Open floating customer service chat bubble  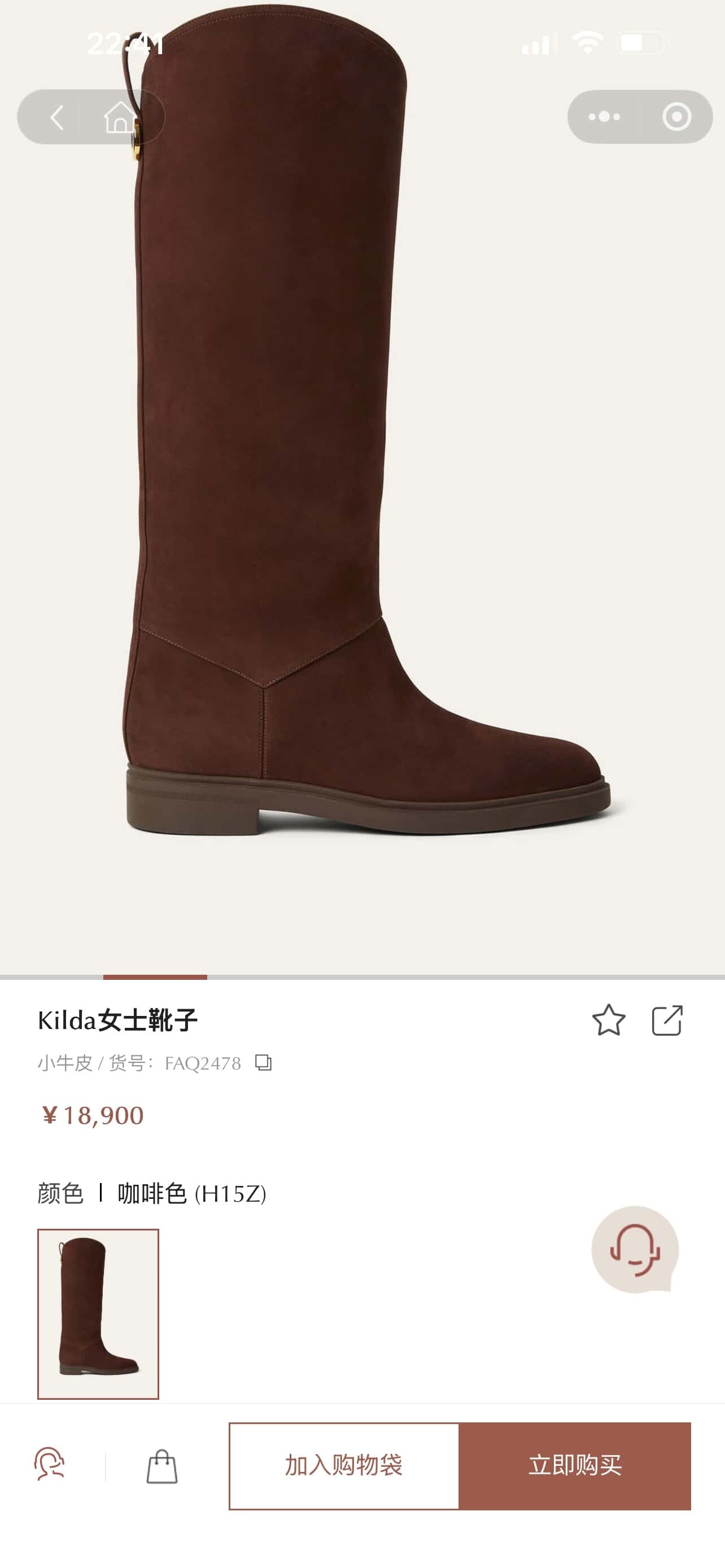[x=634, y=1249]
